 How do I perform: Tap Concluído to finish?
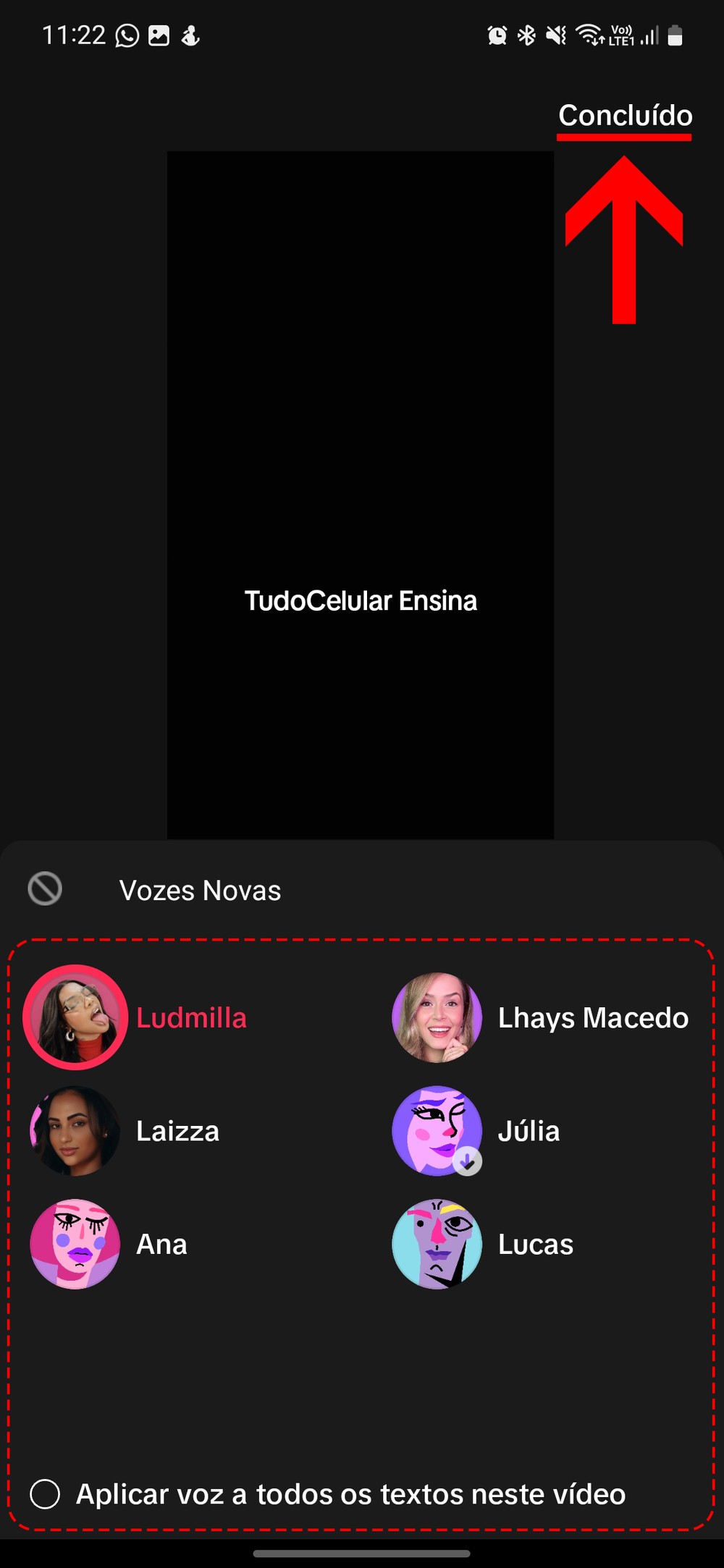point(625,116)
